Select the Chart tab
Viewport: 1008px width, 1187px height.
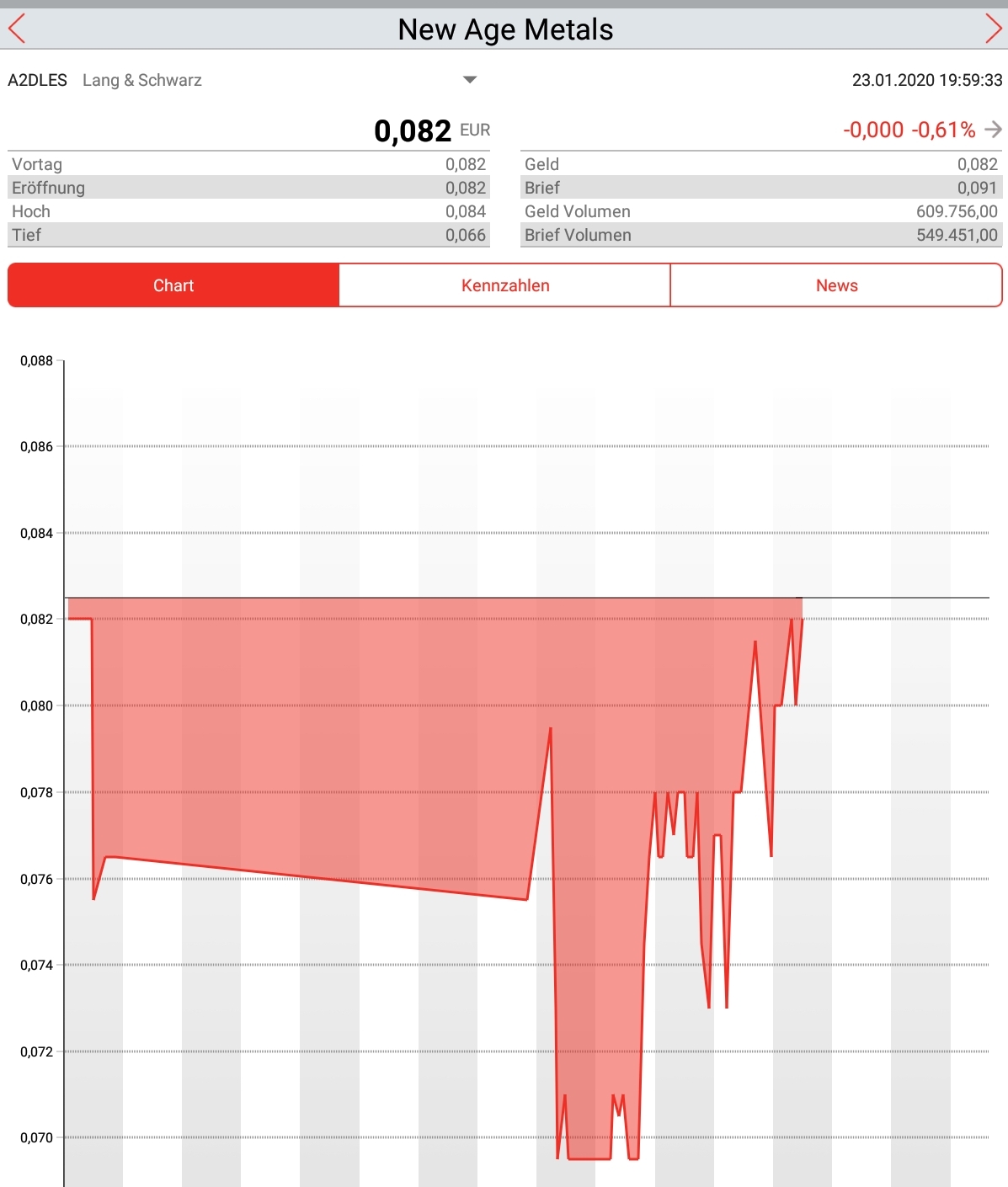pos(173,285)
